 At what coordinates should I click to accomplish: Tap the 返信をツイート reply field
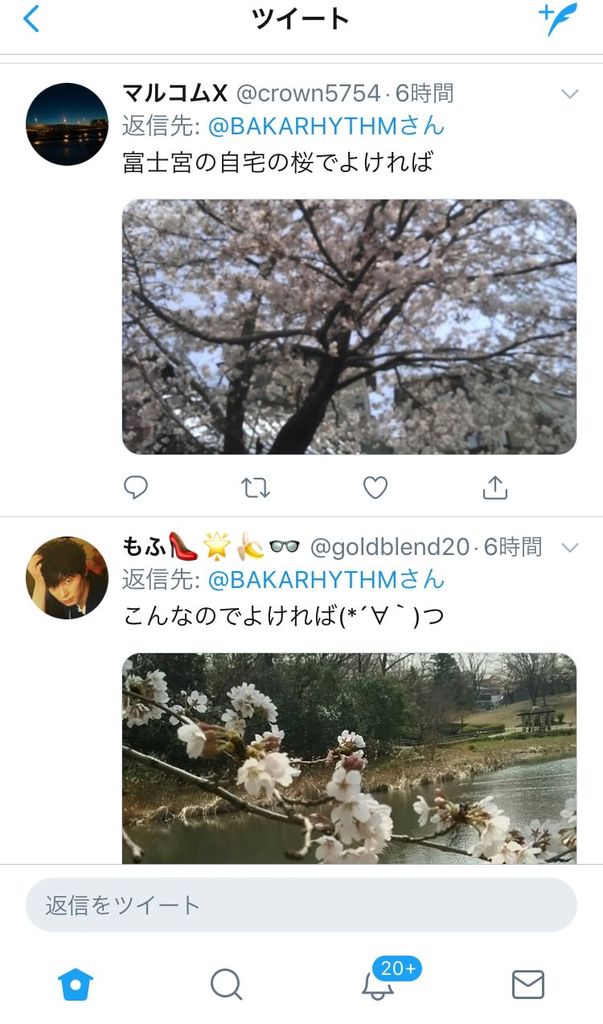(301, 906)
